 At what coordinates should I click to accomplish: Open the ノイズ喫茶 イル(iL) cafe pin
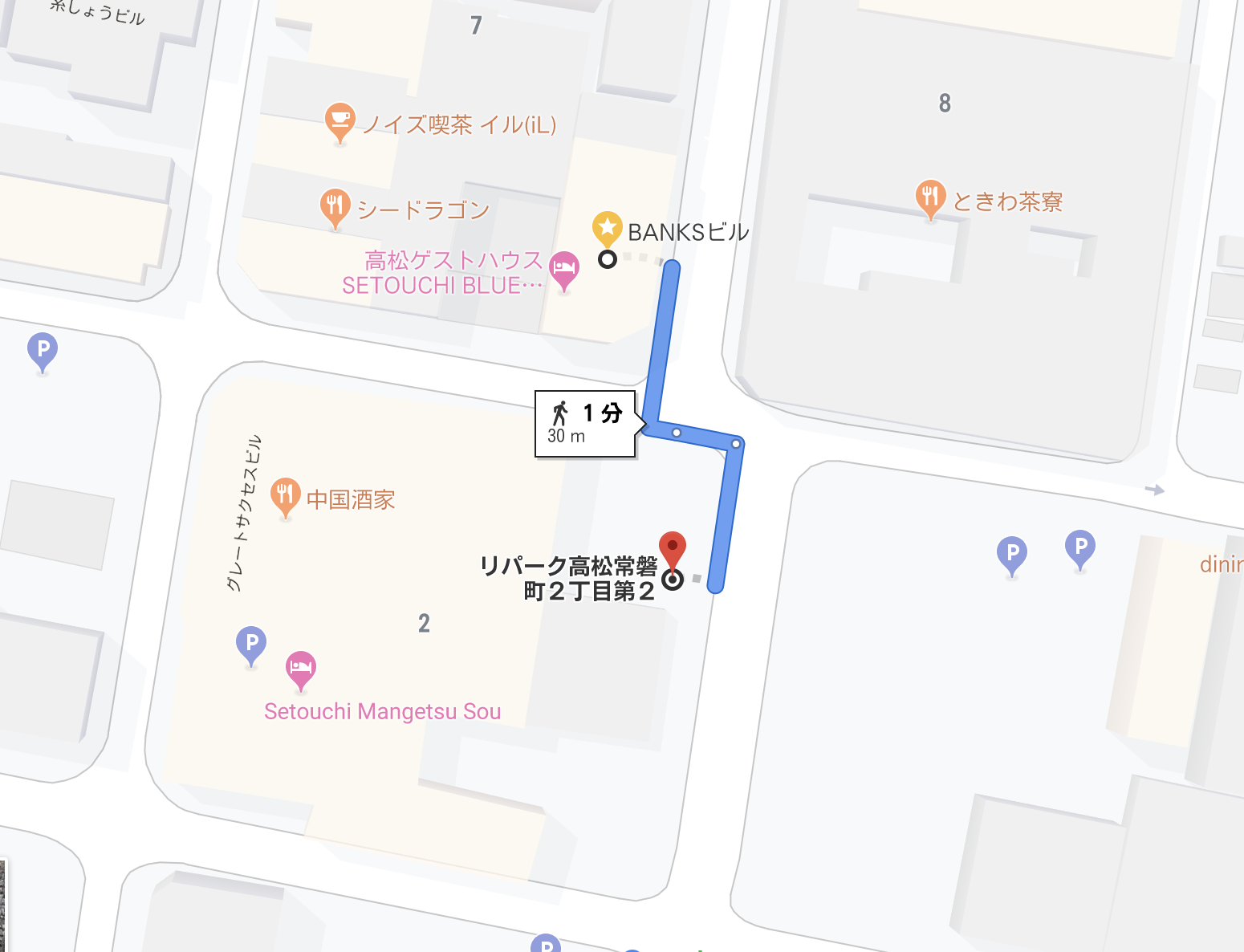(x=340, y=120)
